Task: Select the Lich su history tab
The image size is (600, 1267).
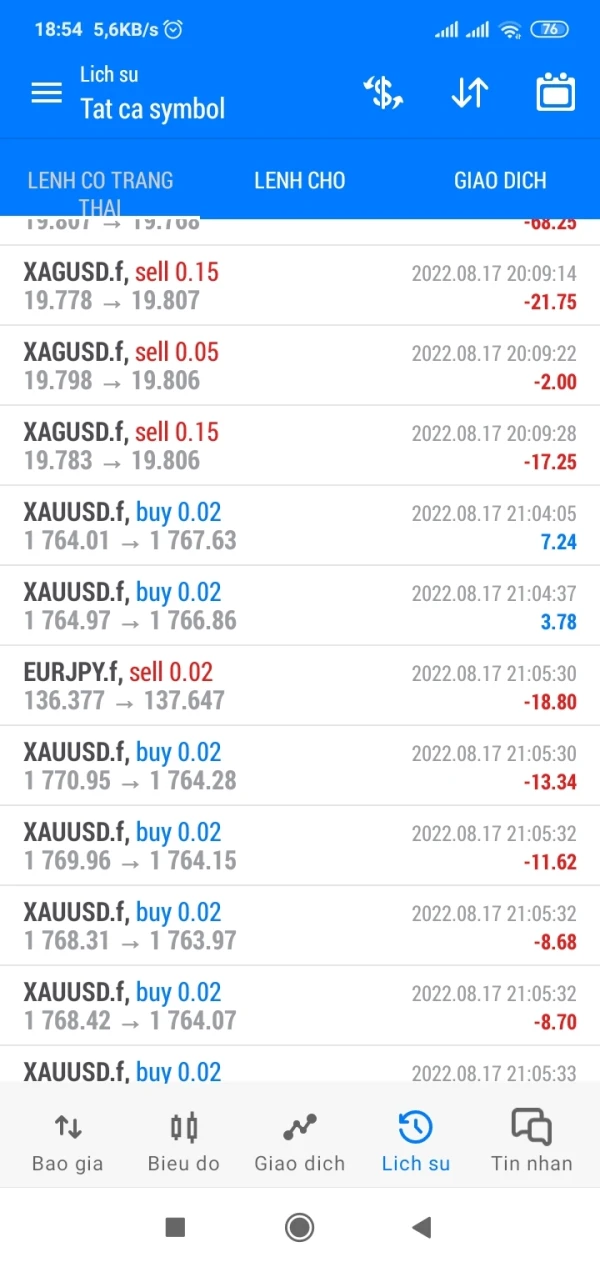Action: pyautogui.click(x=415, y=1142)
